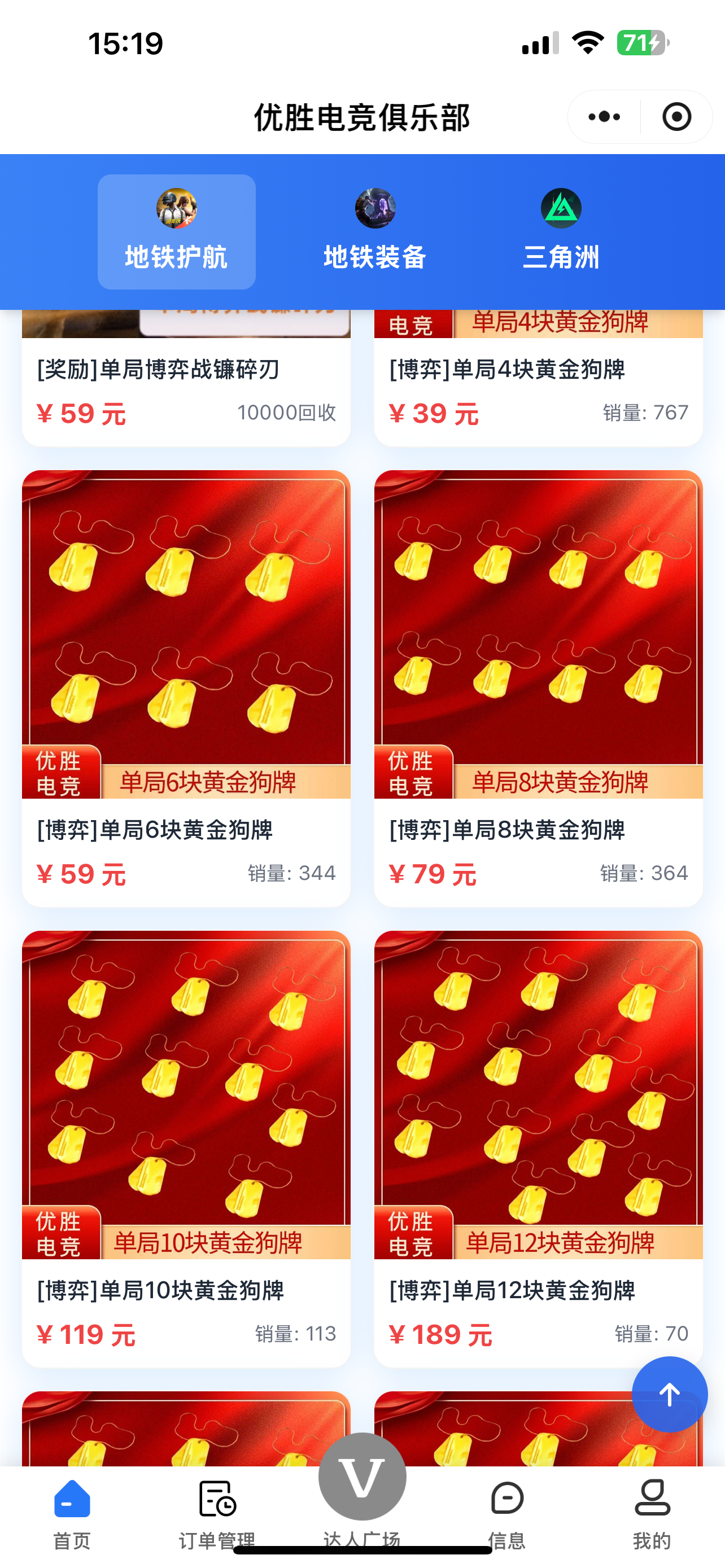Select the 地铁护航 category tab

pos(177,232)
